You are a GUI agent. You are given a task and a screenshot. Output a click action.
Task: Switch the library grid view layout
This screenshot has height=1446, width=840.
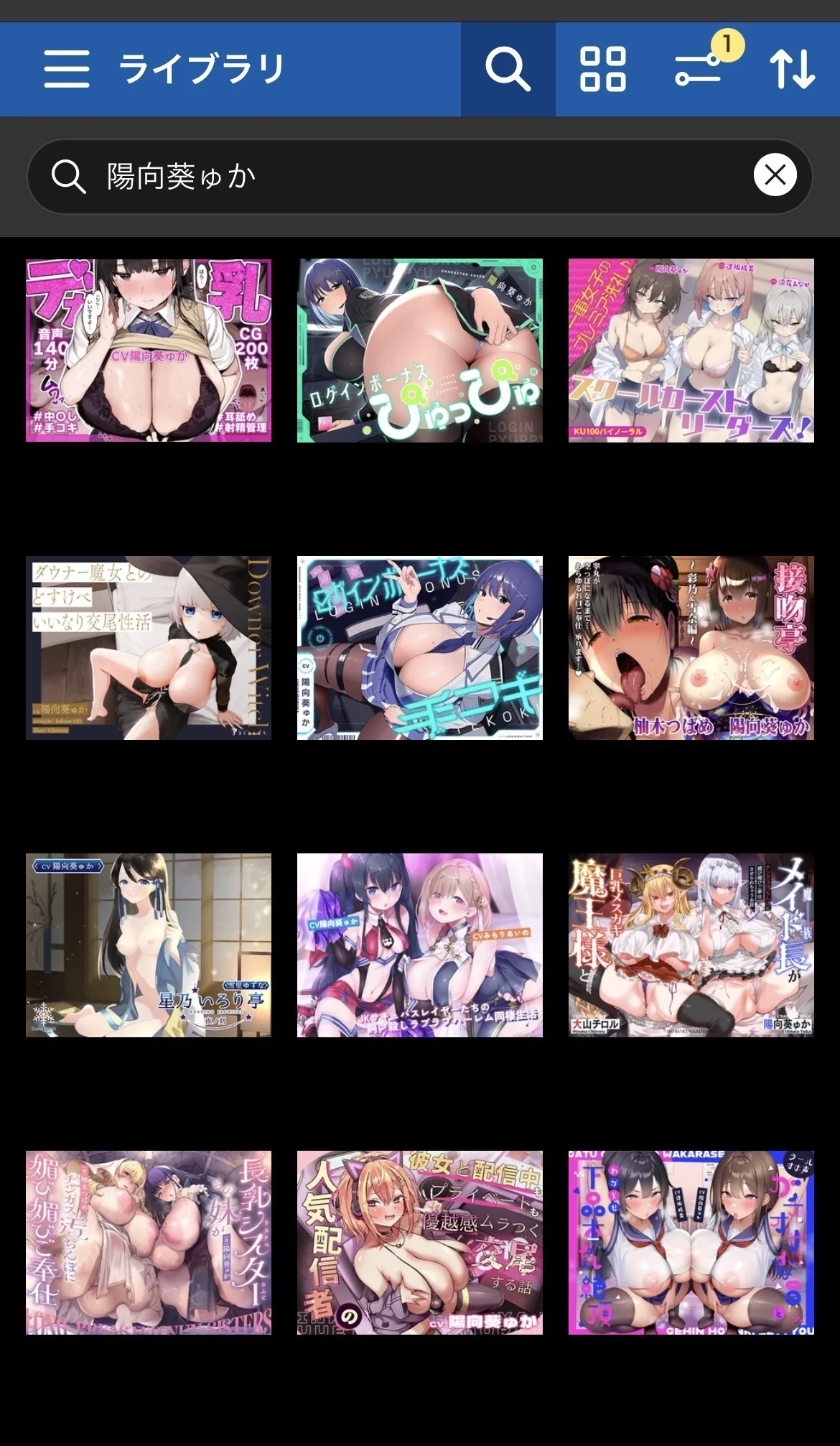click(602, 69)
